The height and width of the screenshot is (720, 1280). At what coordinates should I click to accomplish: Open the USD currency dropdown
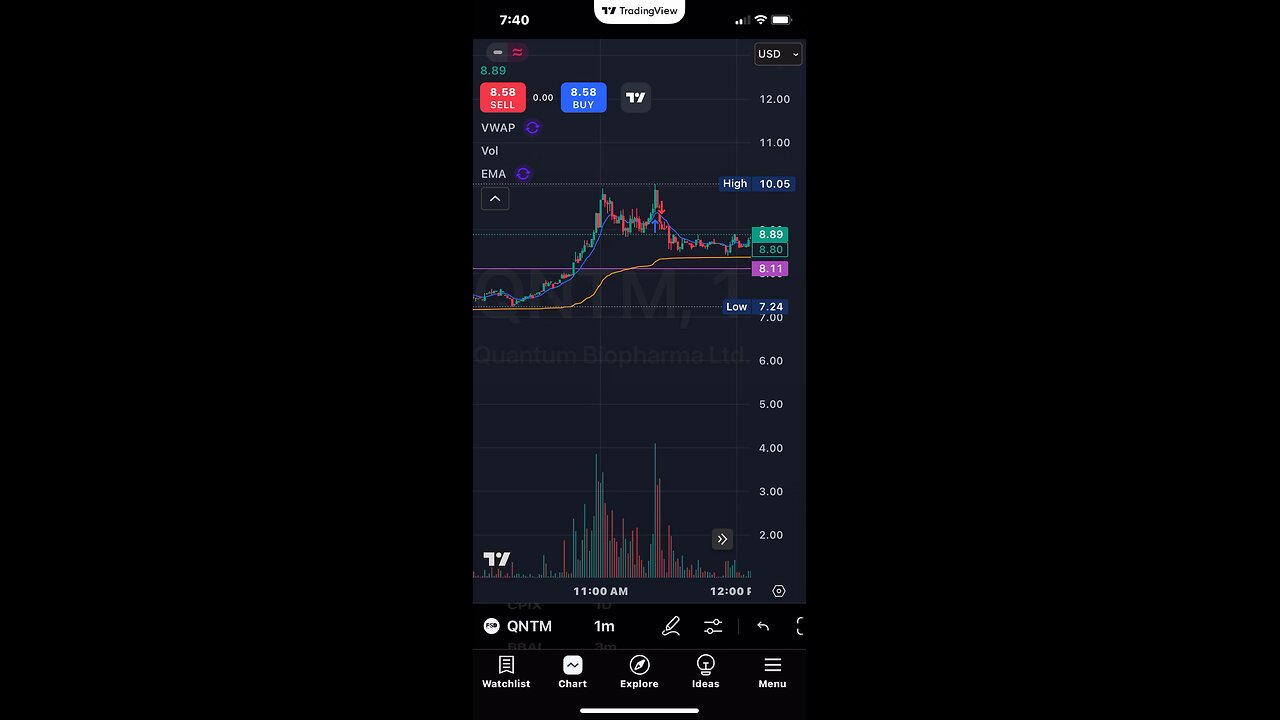pyautogui.click(x=778, y=54)
